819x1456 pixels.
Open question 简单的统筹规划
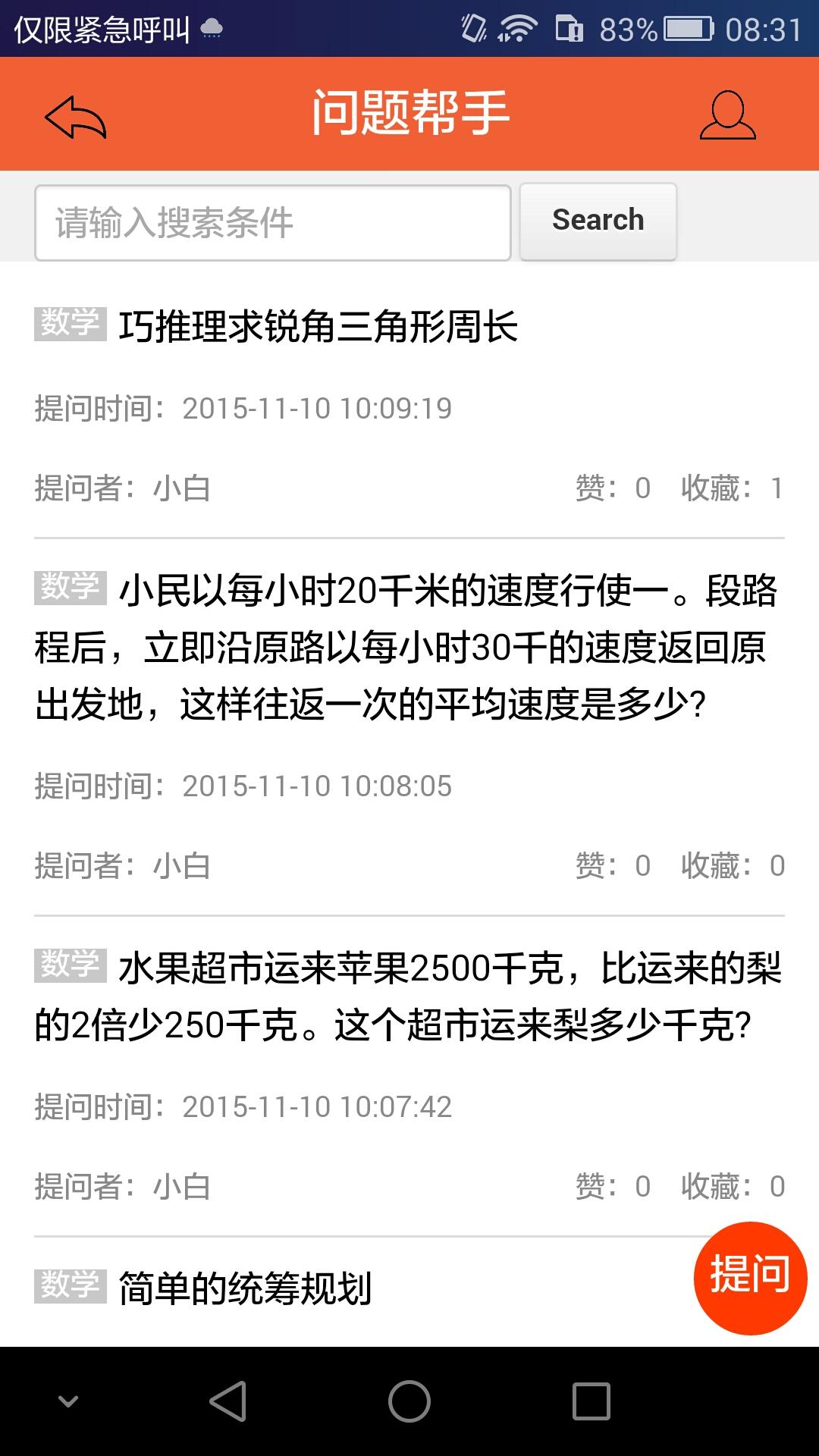click(246, 1288)
